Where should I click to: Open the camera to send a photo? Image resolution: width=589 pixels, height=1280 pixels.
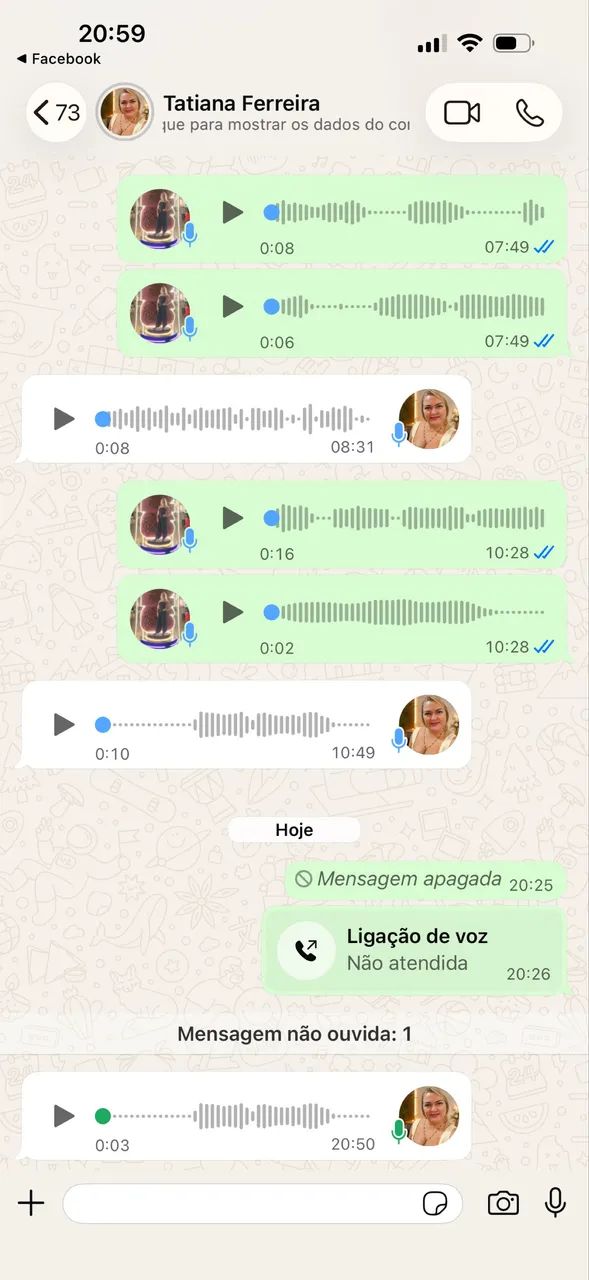pos(503,1203)
